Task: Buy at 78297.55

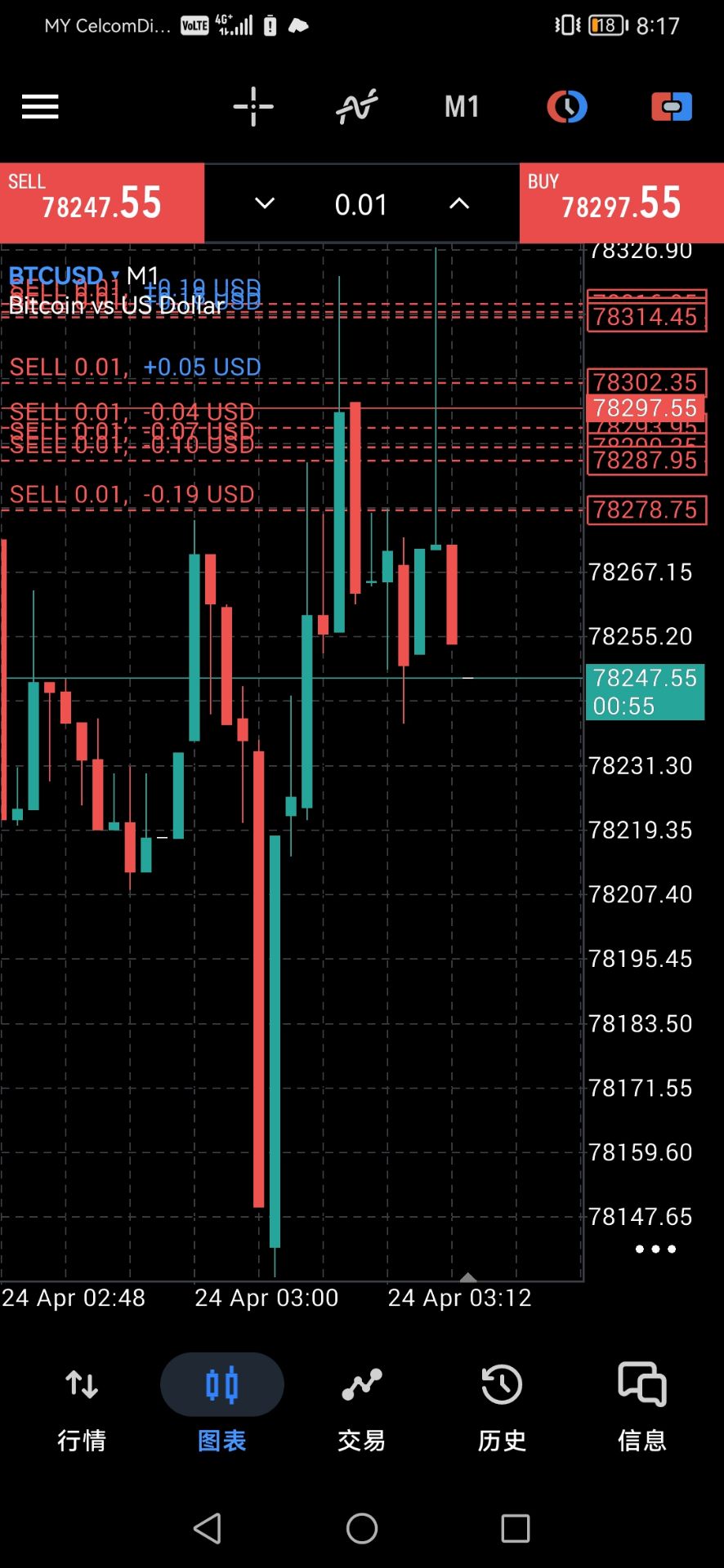Action: tap(621, 203)
